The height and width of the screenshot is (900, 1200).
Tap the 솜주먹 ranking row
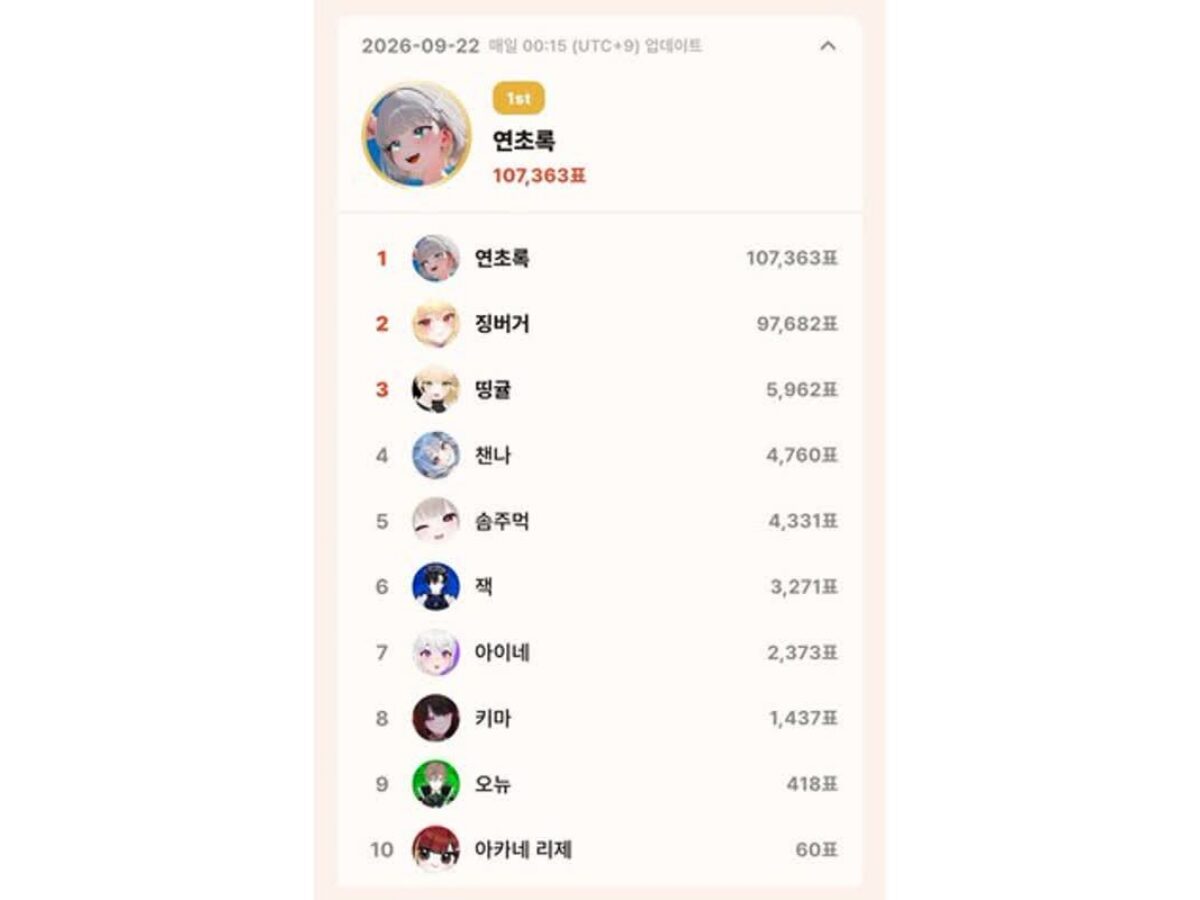600,521
